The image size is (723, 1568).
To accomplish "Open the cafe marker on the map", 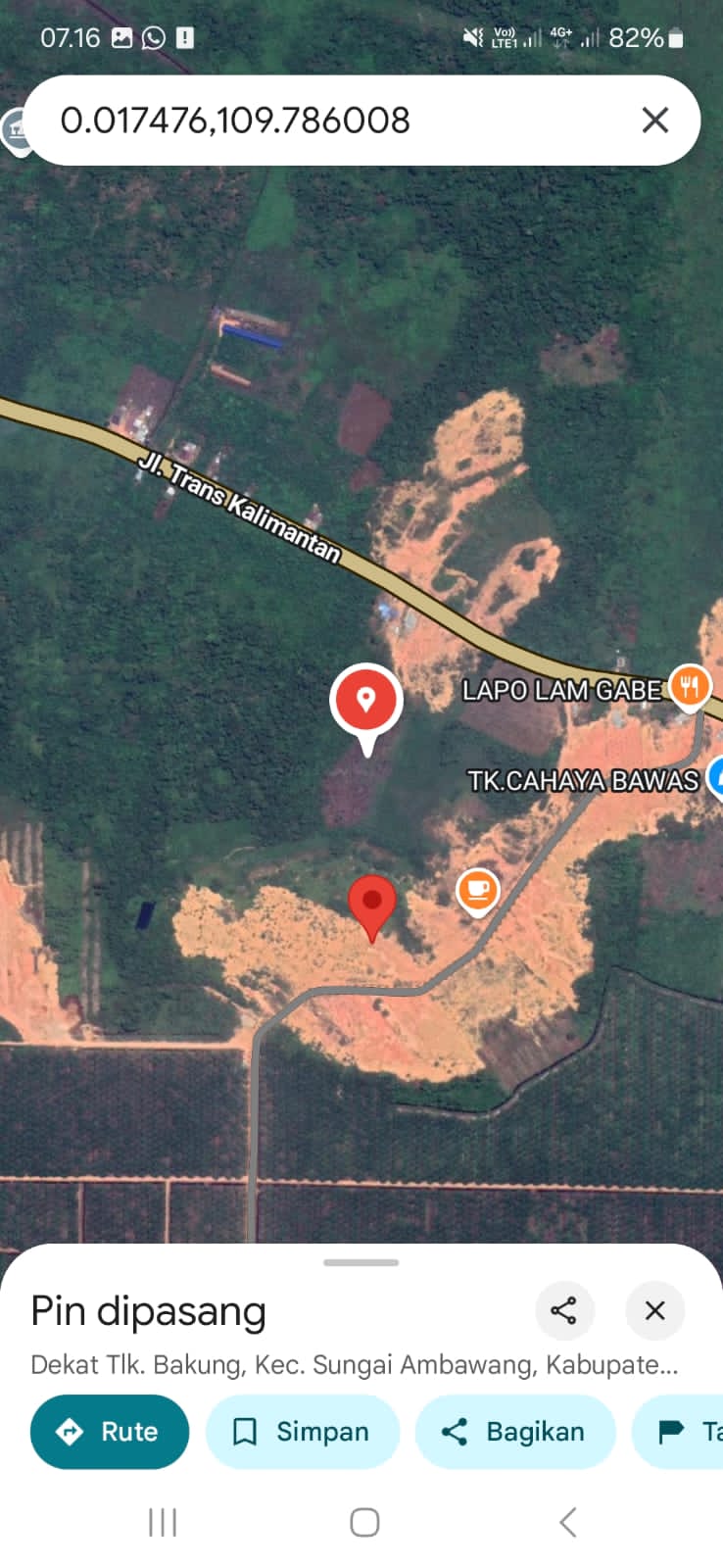I will 477,890.
